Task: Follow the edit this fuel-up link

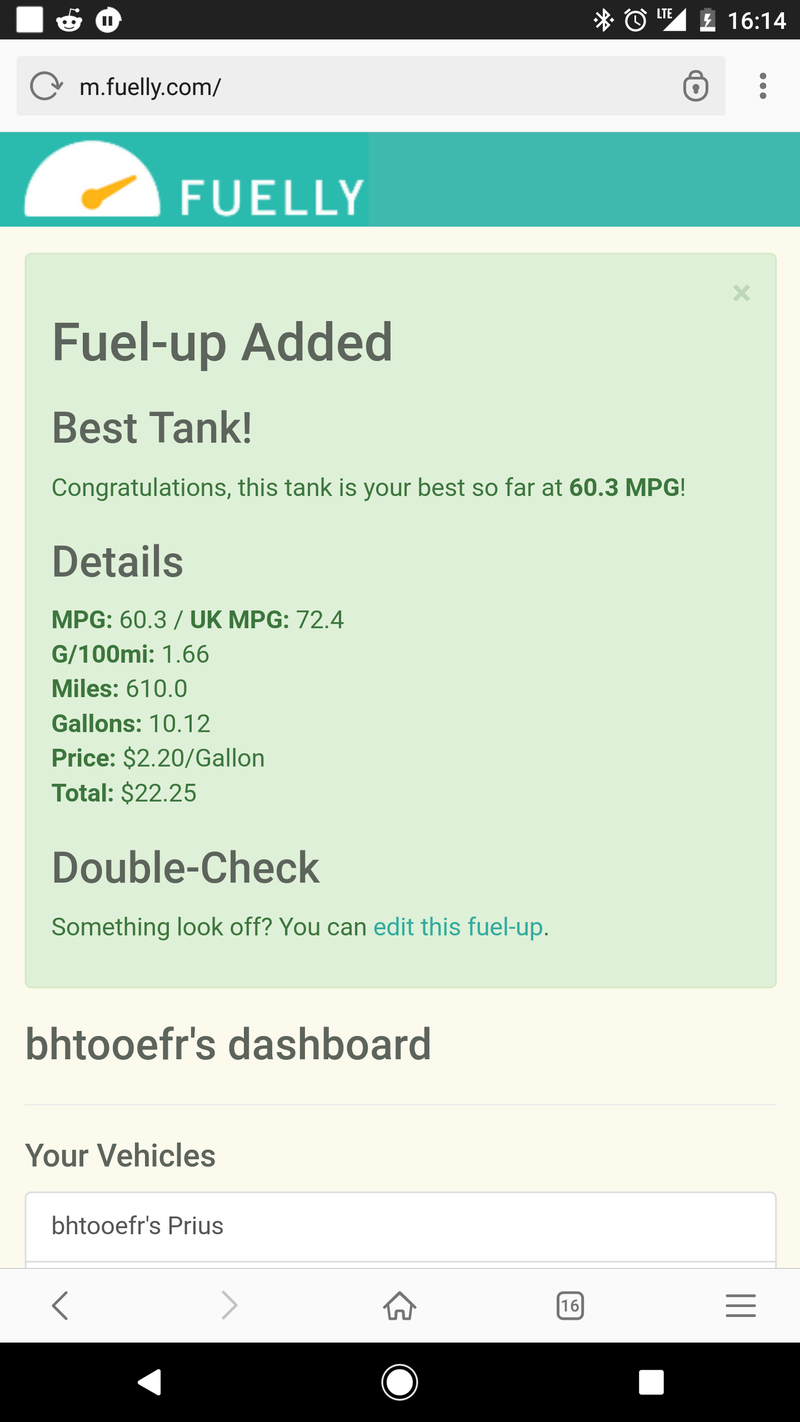Action: 458,927
